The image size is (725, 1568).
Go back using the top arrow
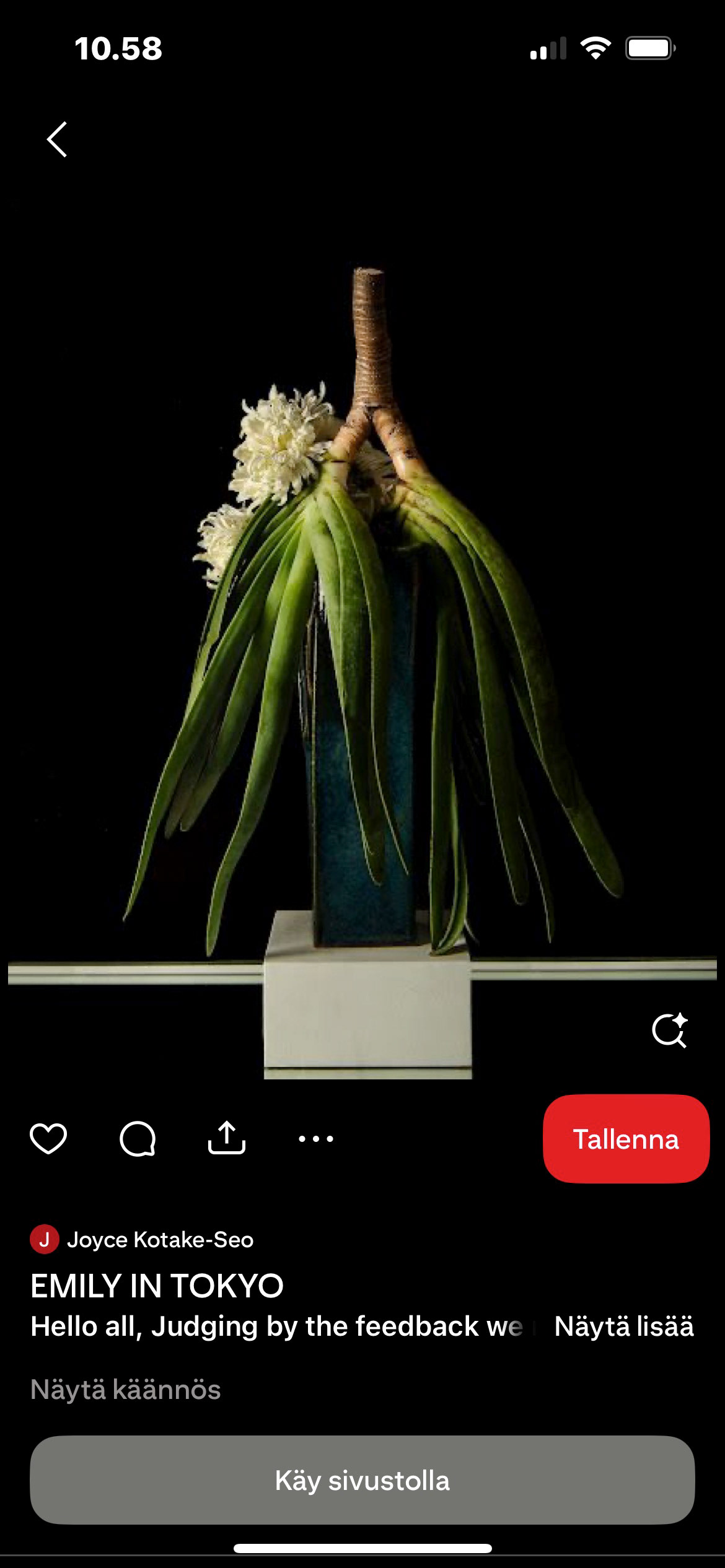(57, 139)
